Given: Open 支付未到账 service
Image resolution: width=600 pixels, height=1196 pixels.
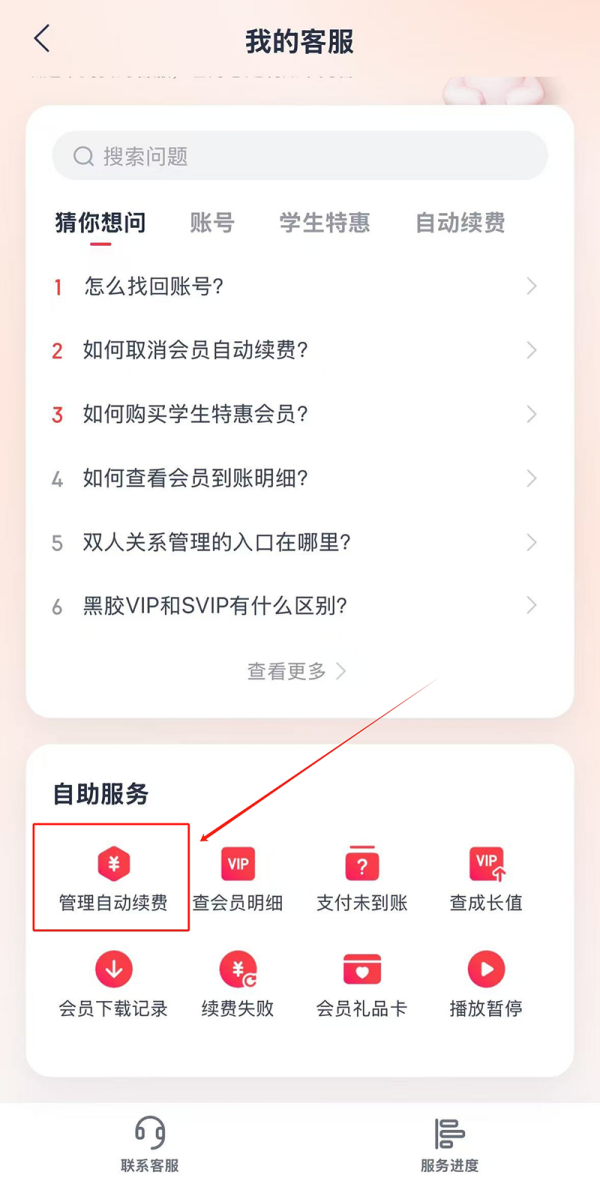Looking at the screenshot, I should tap(362, 878).
